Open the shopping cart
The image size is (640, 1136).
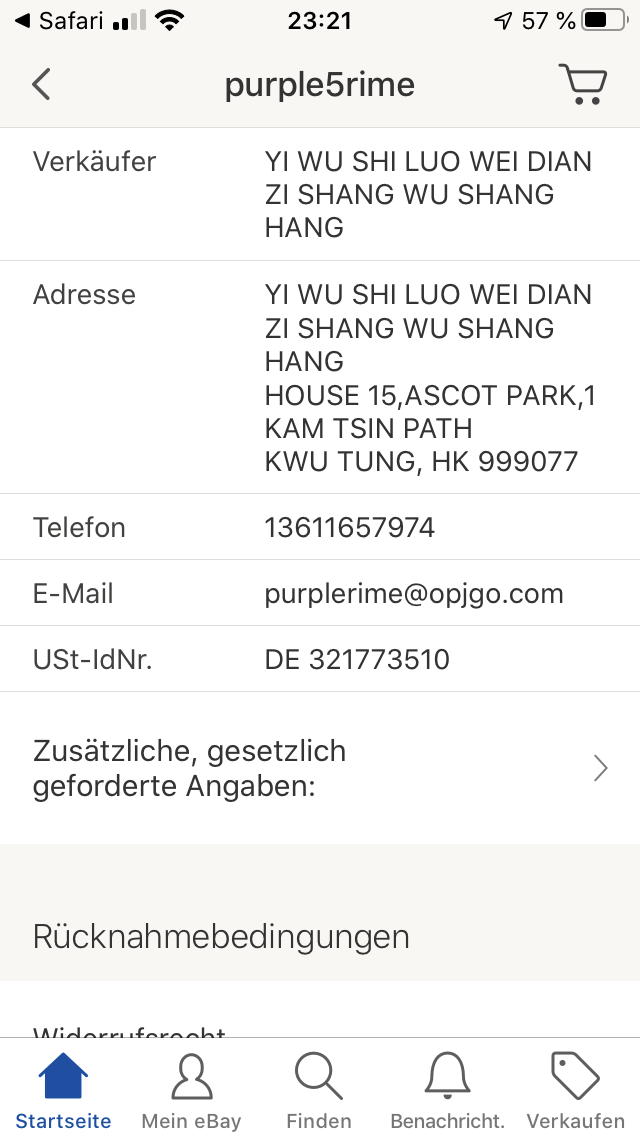click(x=582, y=85)
